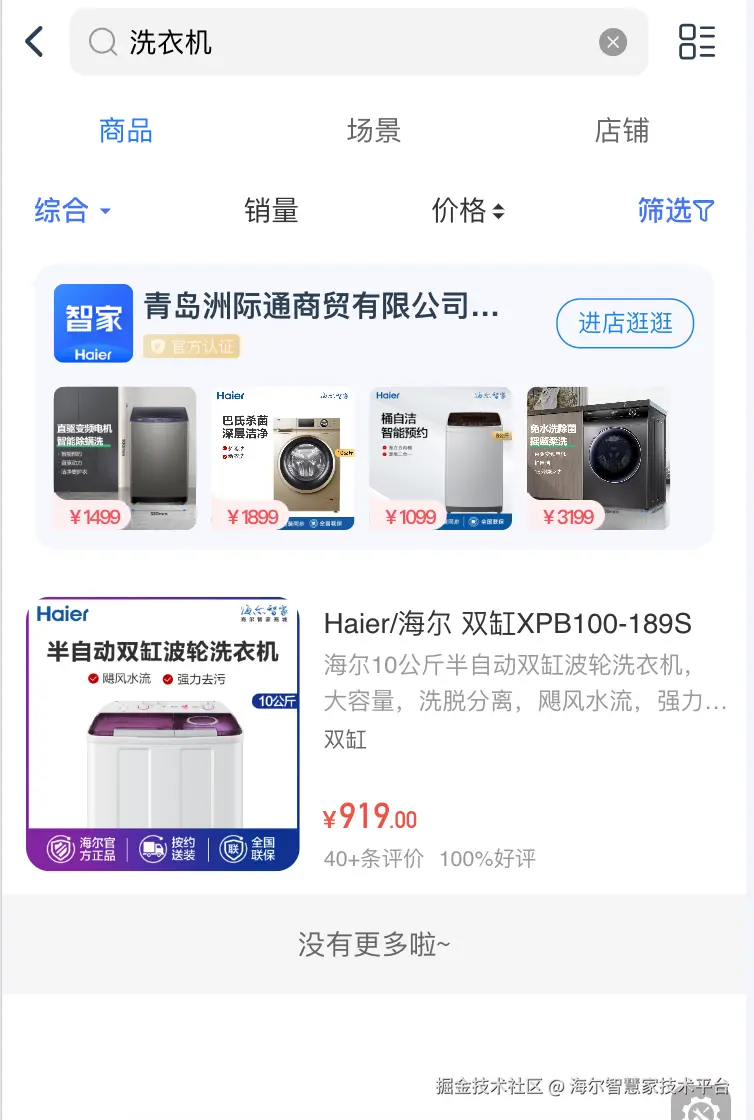The image size is (754, 1120).
Task: Open the 筛选 filter panel
Action: [x=676, y=210]
